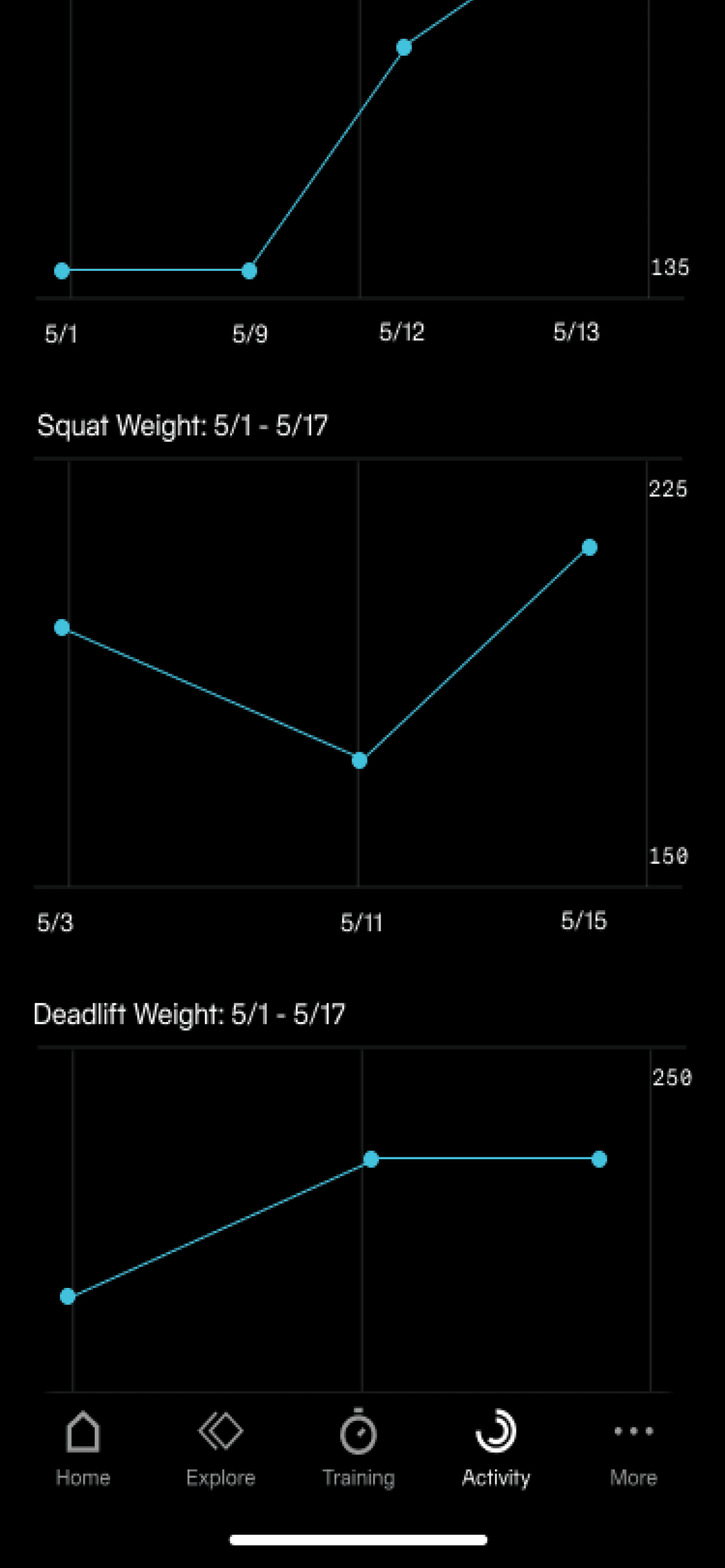The image size is (725, 1568).
Task: Open the More menu tab
Action: tap(633, 1448)
